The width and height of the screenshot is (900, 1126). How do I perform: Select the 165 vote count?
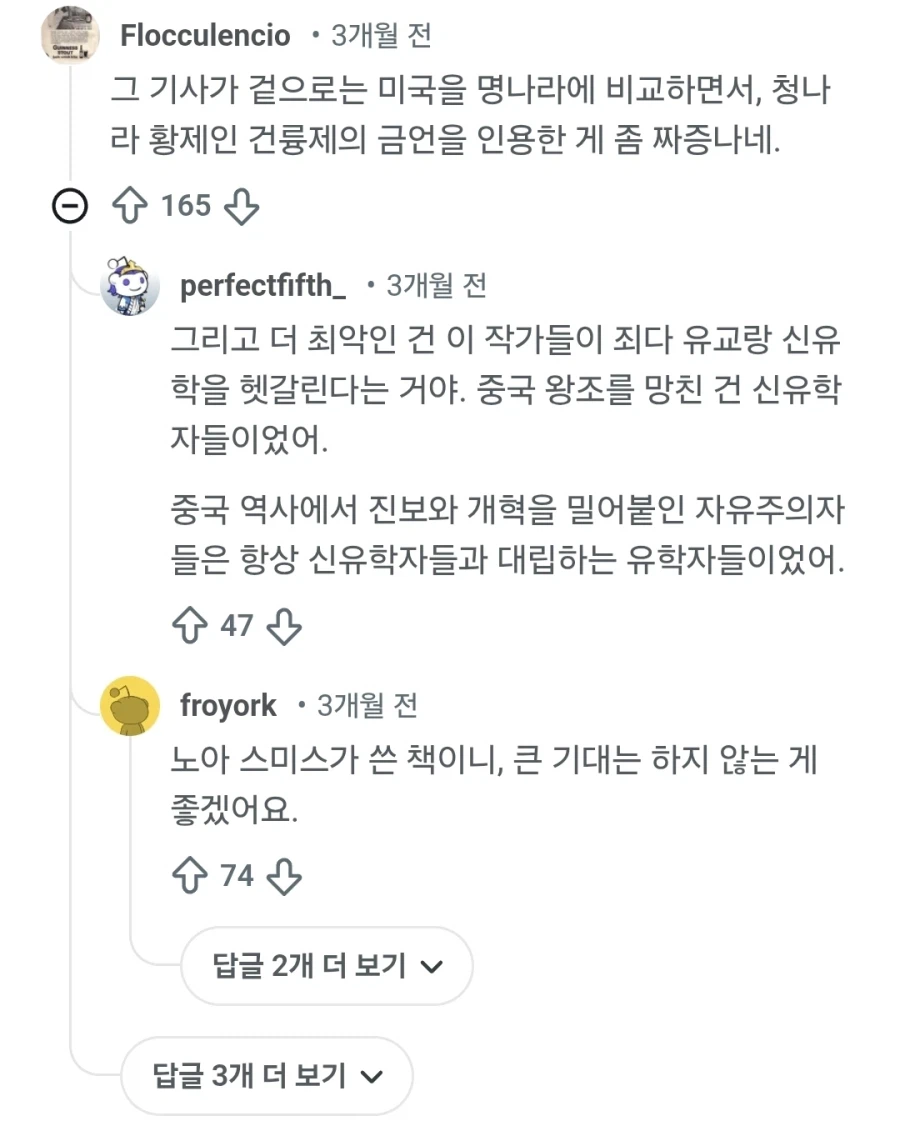[x=185, y=207]
